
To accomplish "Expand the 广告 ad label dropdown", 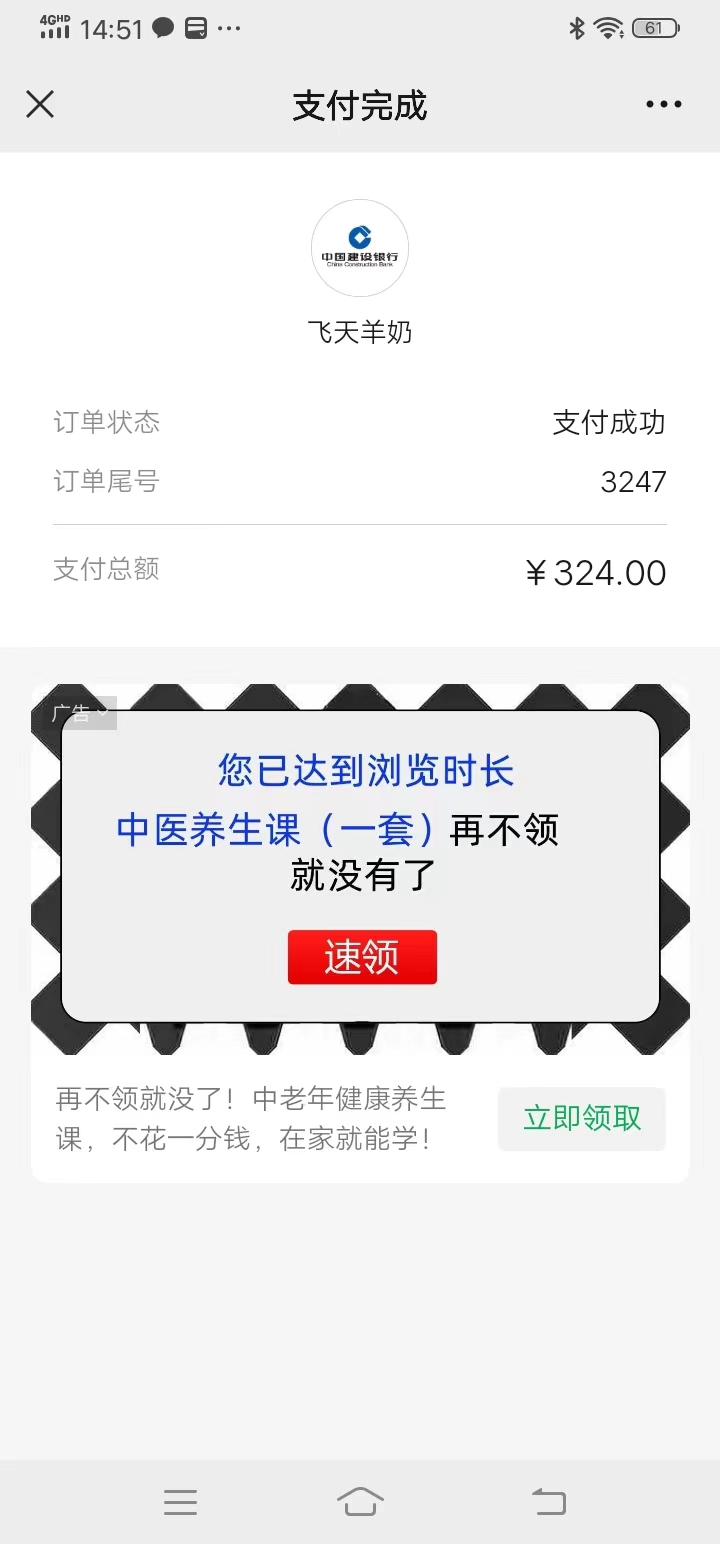I will pos(84,713).
